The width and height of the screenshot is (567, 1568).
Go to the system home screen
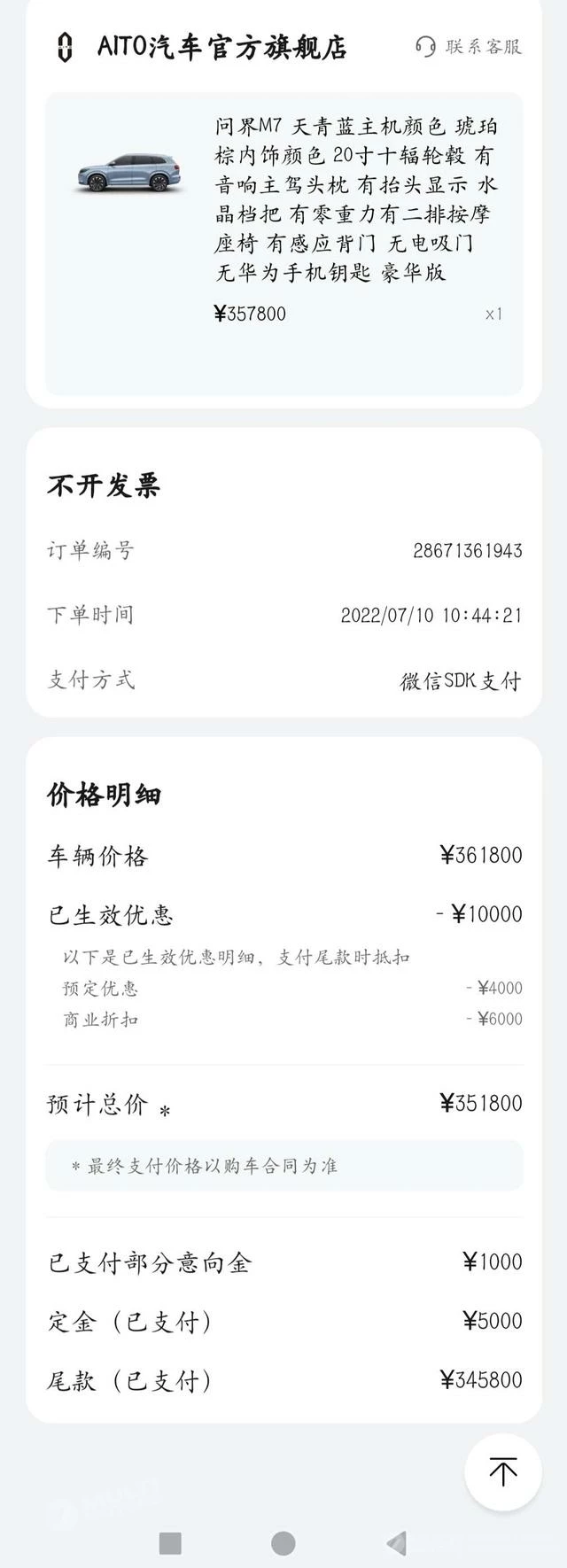click(x=283, y=1543)
